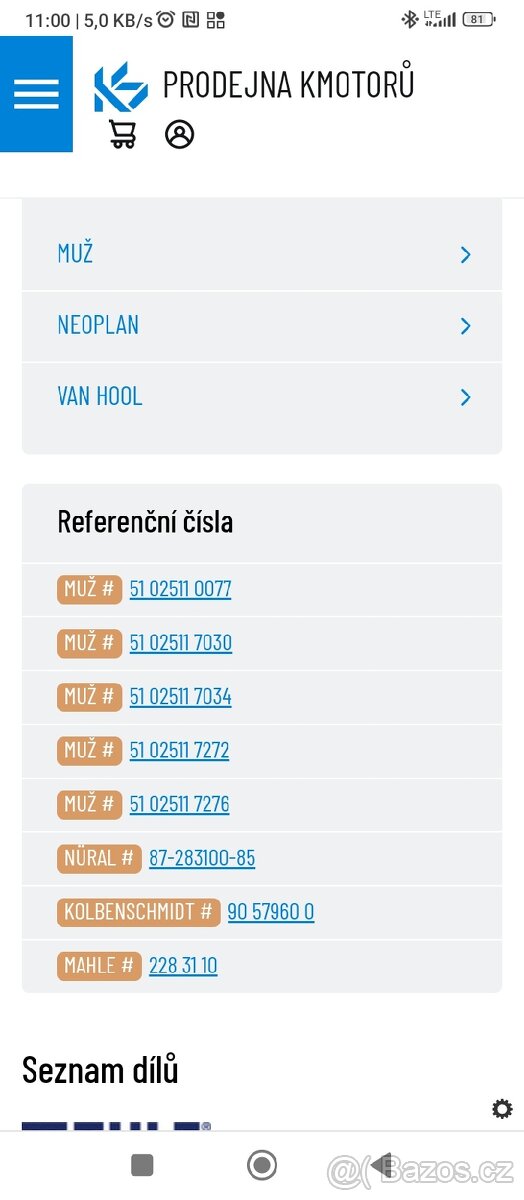Viewport: 524px width, 1200px height.
Task: Open reference link 51 02511 7030
Action: tap(181, 643)
